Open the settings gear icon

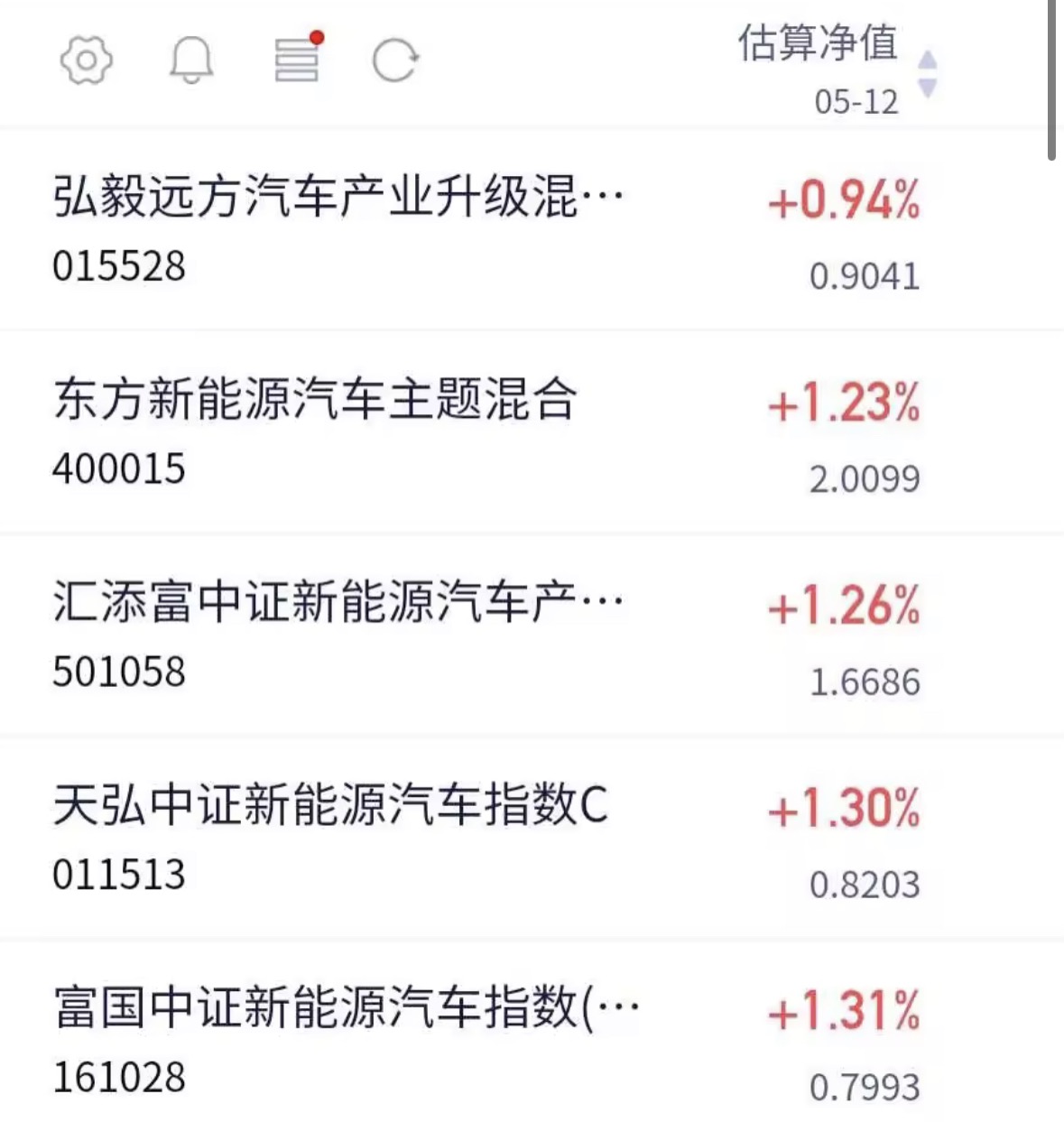[86, 60]
